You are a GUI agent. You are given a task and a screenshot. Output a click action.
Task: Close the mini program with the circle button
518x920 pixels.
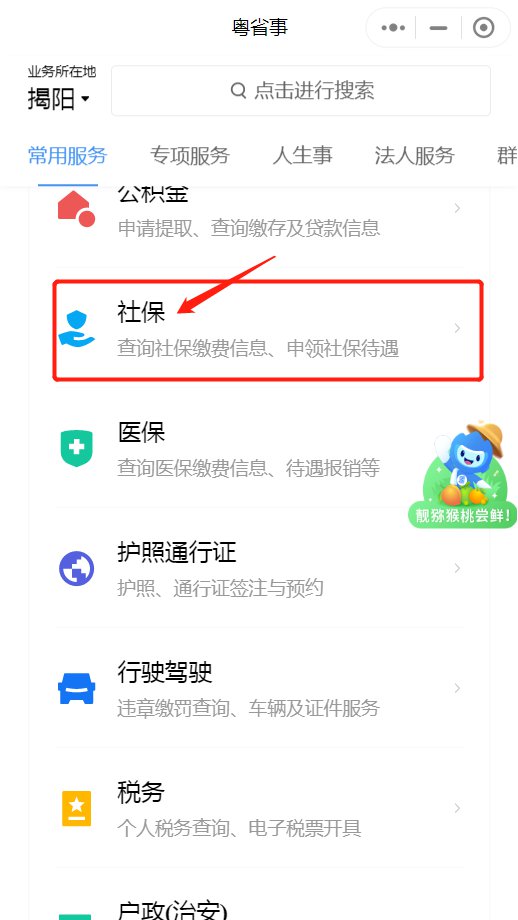click(x=484, y=28)
